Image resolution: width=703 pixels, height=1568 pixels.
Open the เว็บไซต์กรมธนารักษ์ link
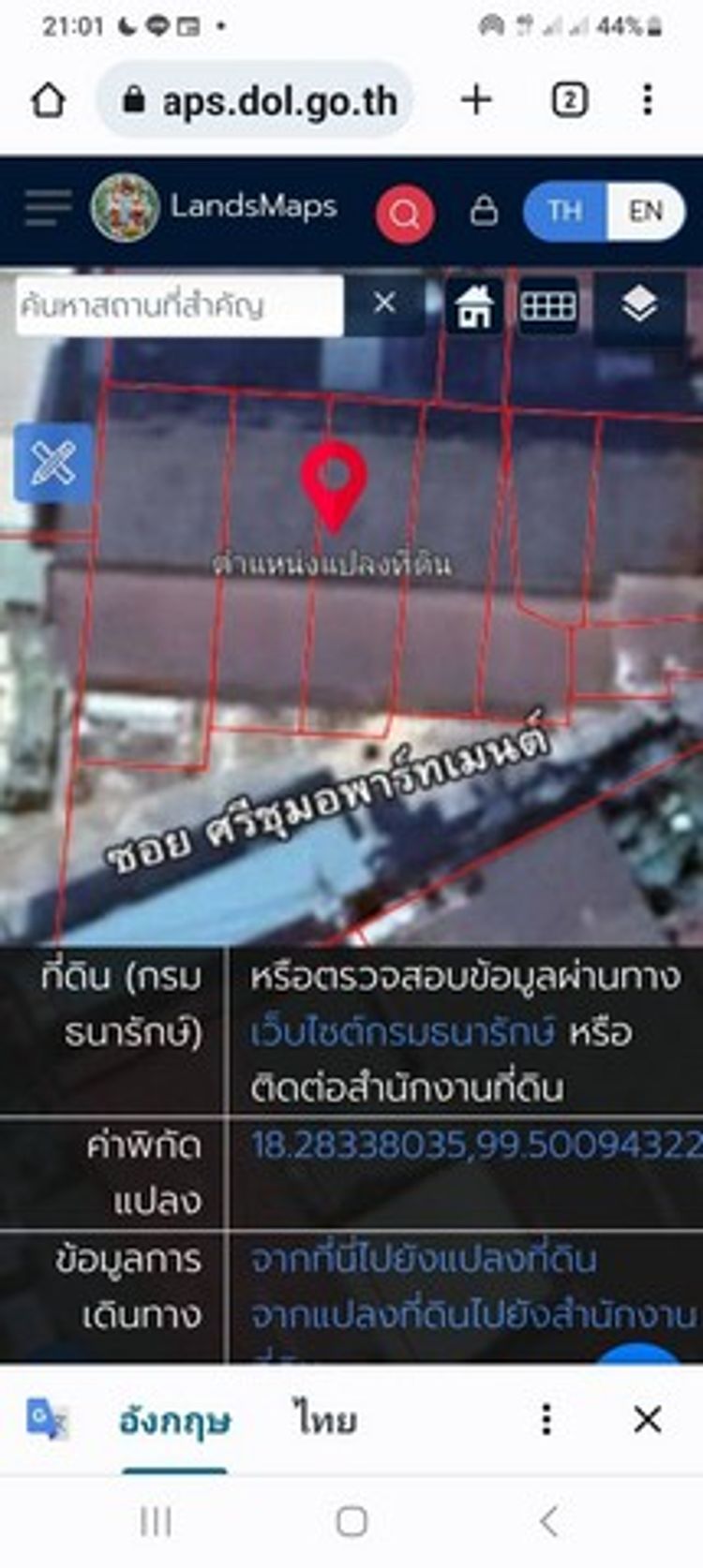pos(401,1032)
